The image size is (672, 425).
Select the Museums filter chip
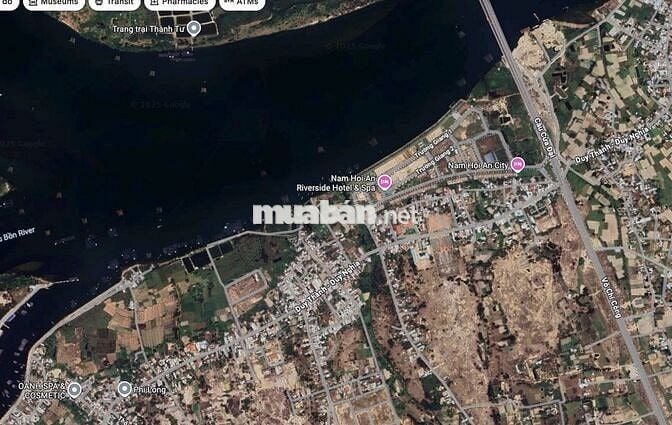click(x=52, y=3)
